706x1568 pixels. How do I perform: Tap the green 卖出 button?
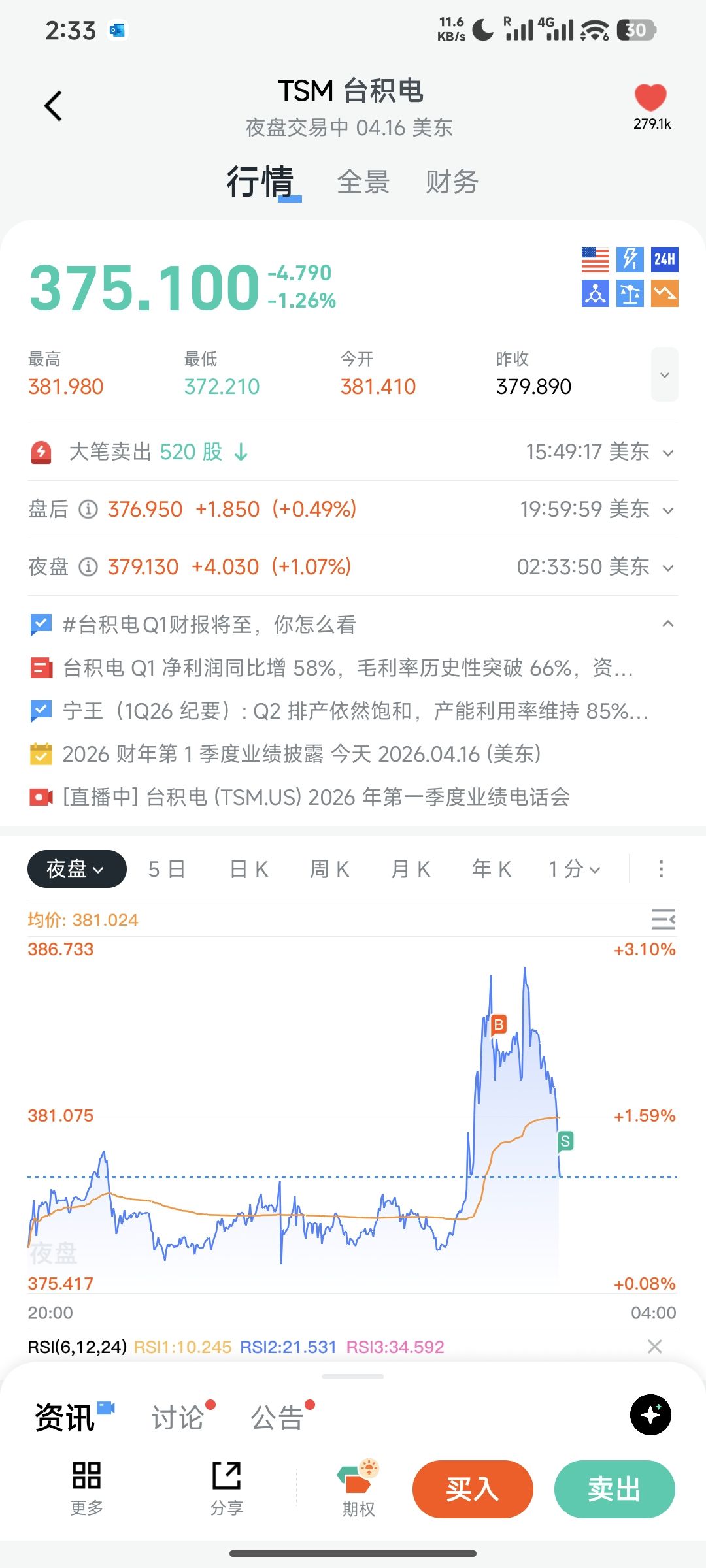click(x=614, y=1489)
